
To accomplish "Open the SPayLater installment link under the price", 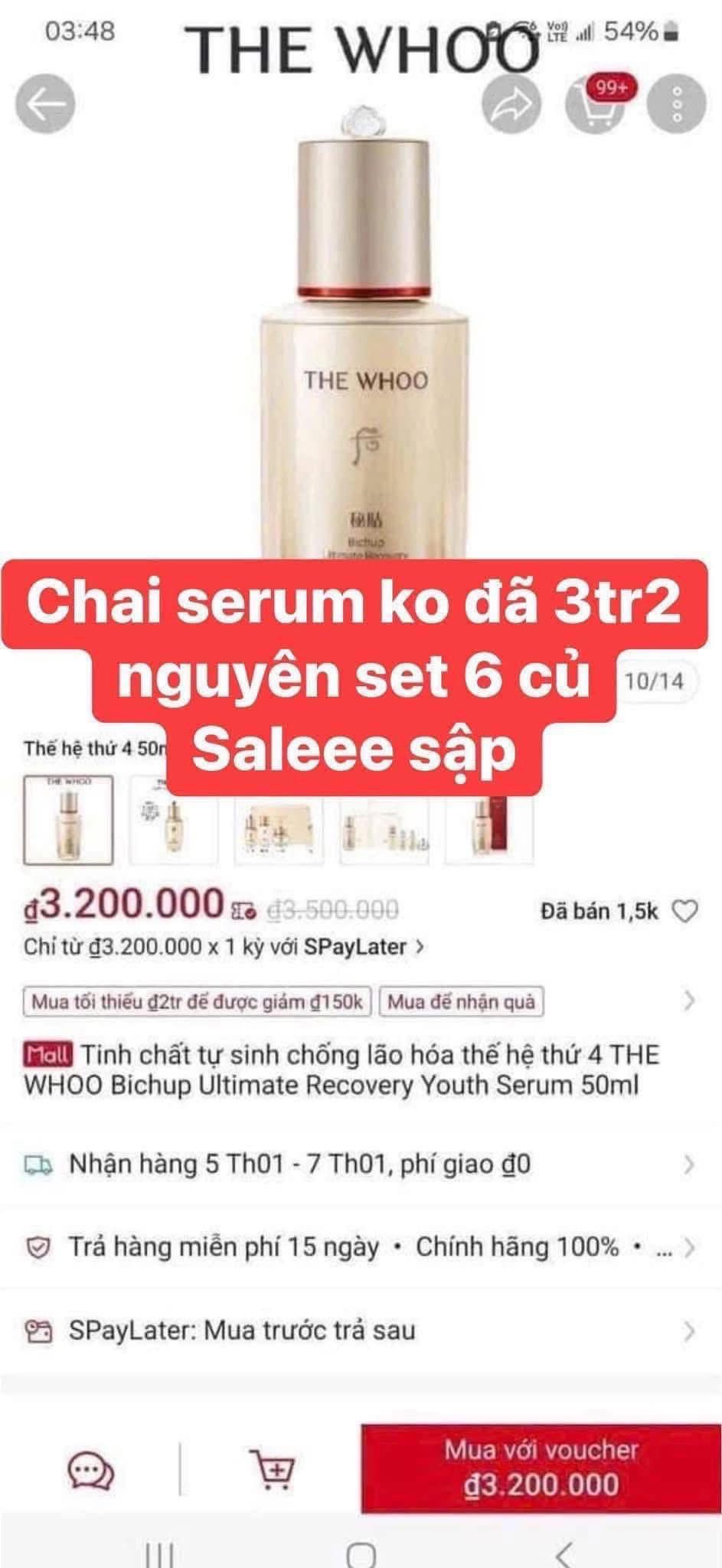I will tap(224, 947).
